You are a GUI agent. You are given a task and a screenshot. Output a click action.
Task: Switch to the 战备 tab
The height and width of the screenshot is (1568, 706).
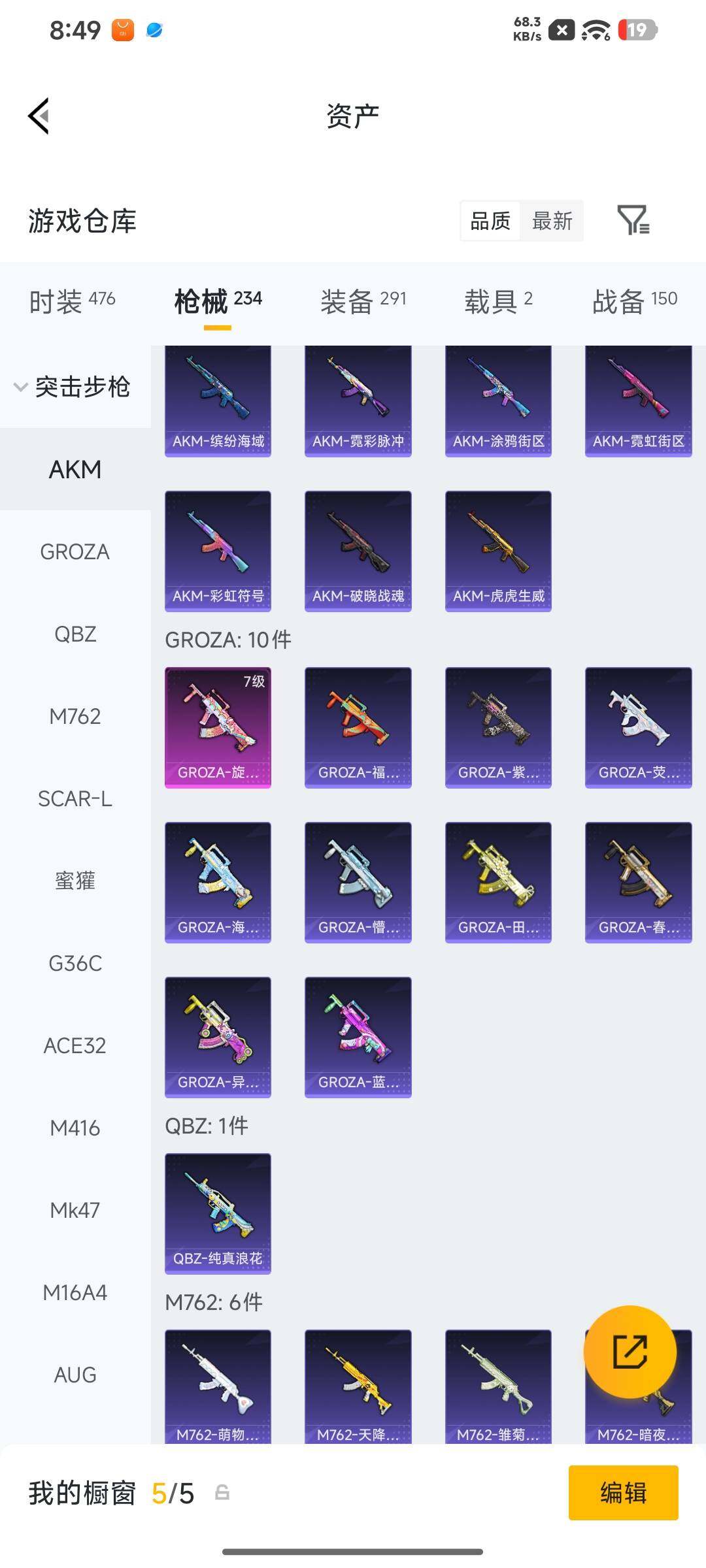point(634,301)
